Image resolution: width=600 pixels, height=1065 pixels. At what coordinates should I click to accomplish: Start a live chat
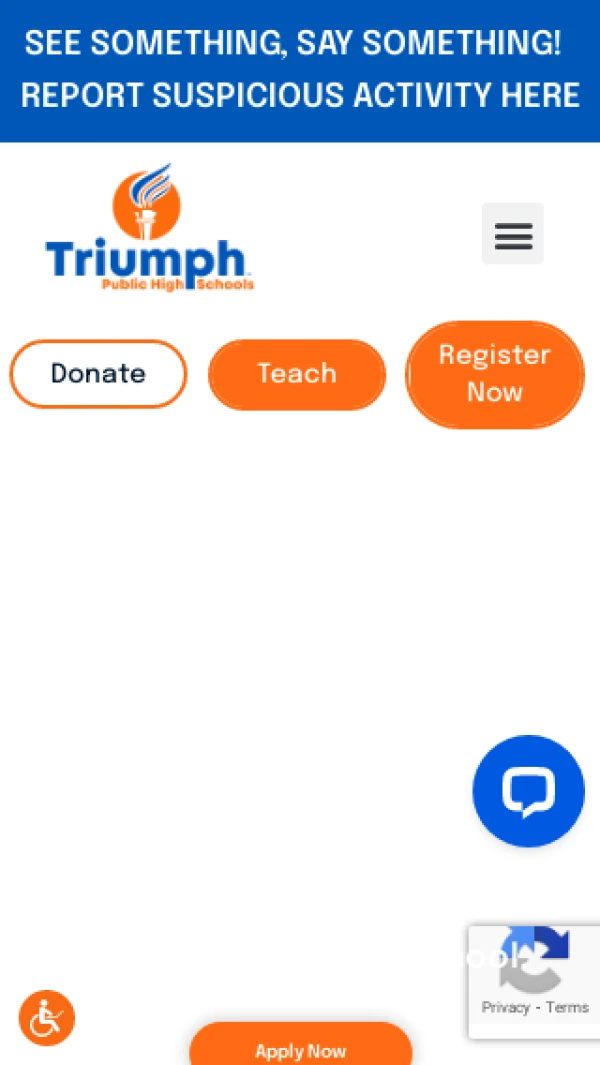coord(528,791)
